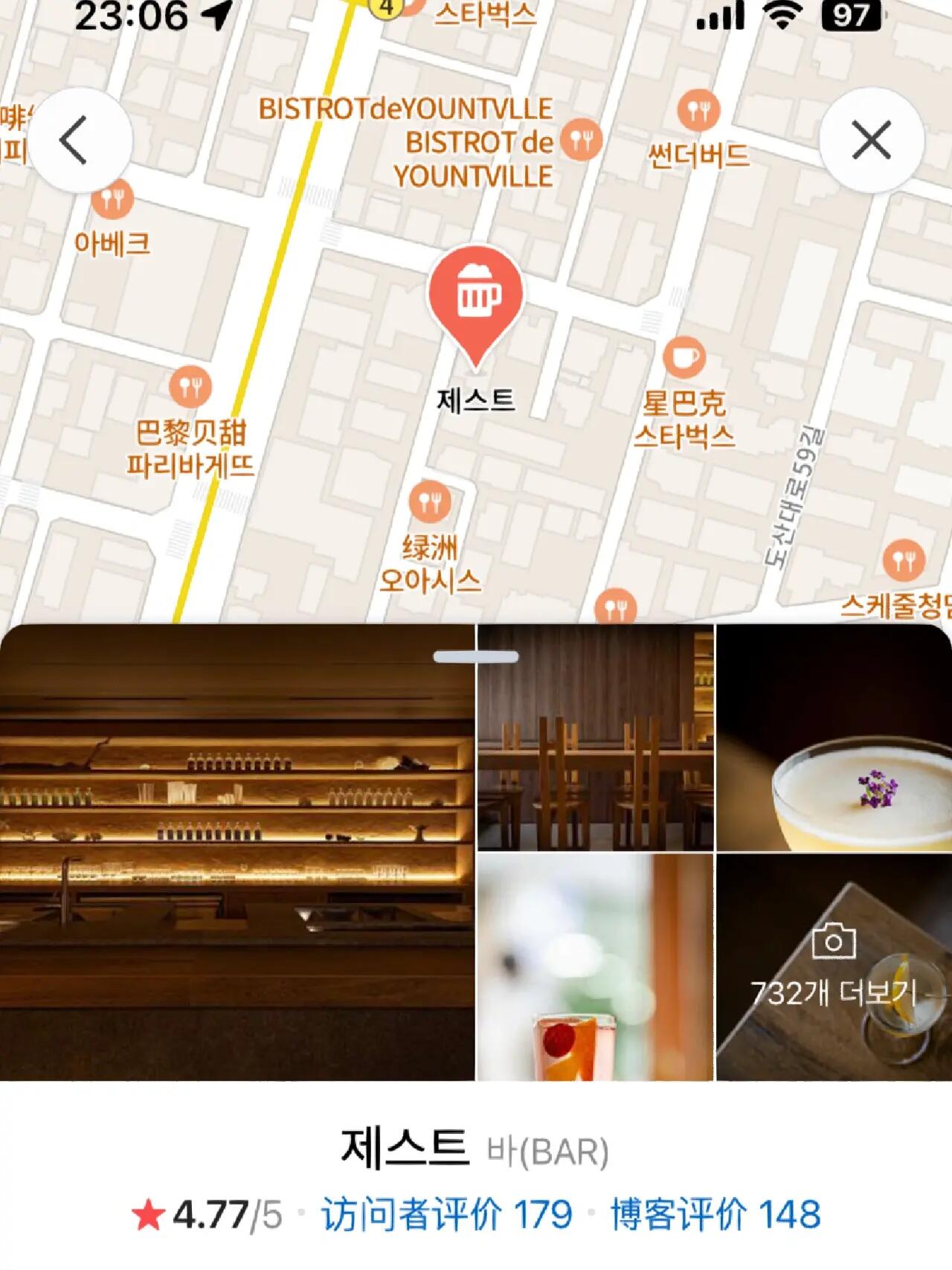Tap the 스타벅스 coffee marker
The height and width of the screenshot is (1270, 952).
(x=684, y=357)
